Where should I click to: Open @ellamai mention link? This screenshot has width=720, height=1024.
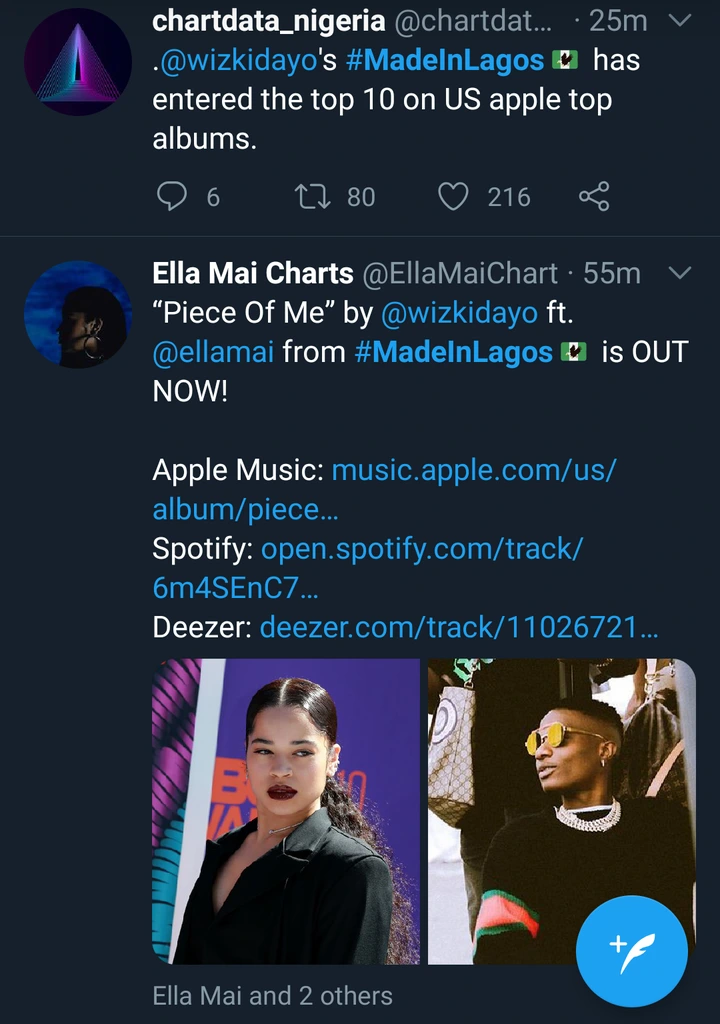pyautogui.click(x=213, y=352)
